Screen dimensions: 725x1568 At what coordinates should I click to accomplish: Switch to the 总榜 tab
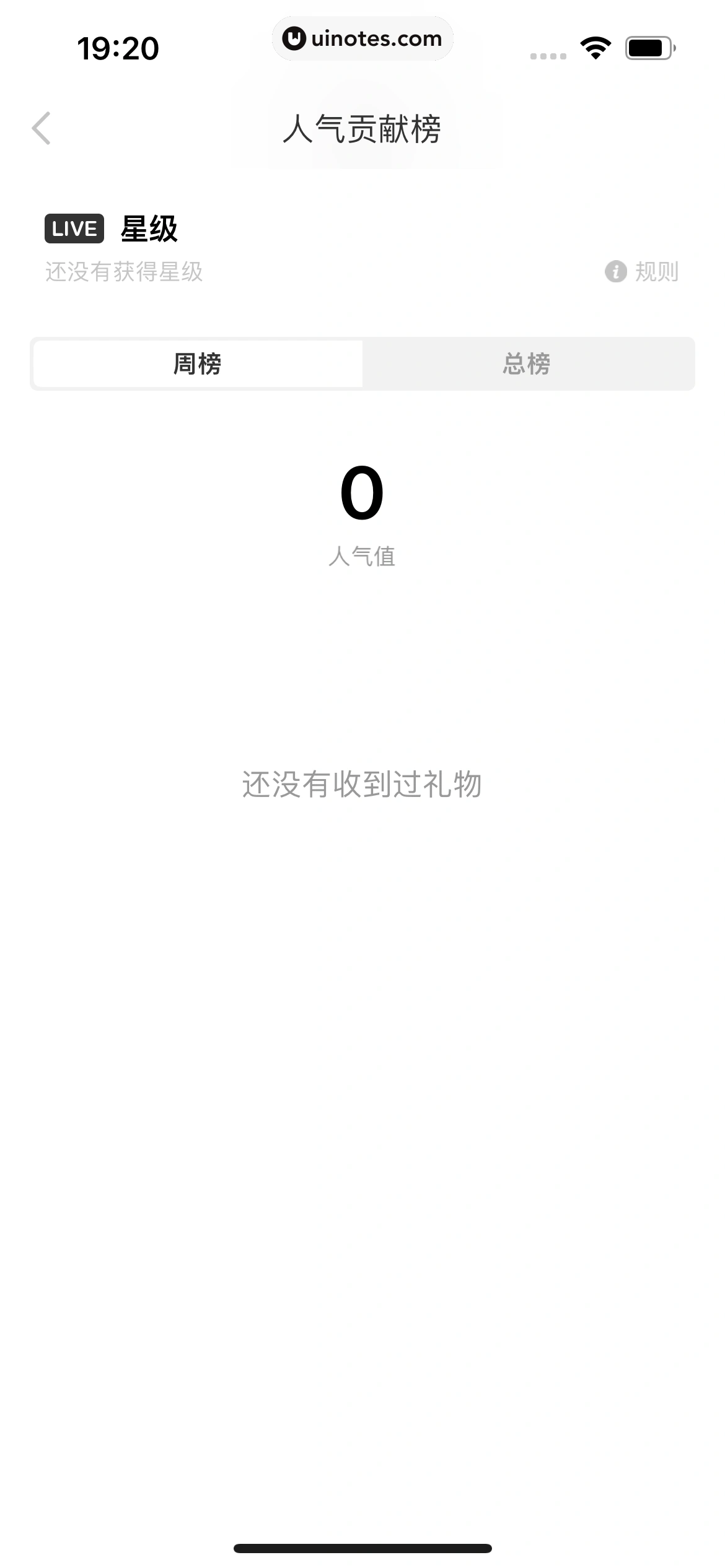point(527,364)
